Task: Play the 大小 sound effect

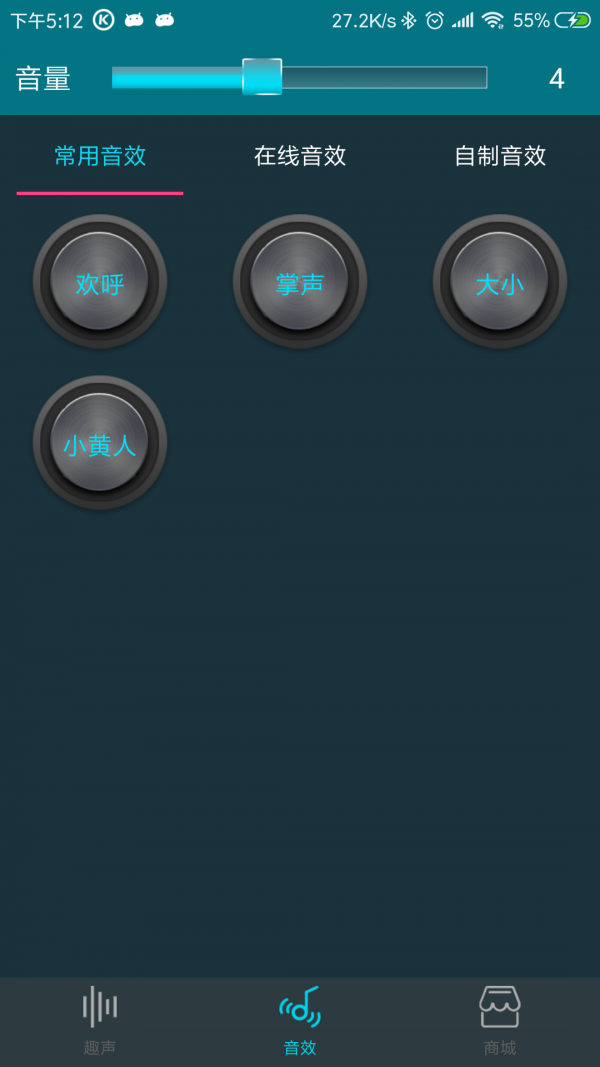Action: click(500, 282)
